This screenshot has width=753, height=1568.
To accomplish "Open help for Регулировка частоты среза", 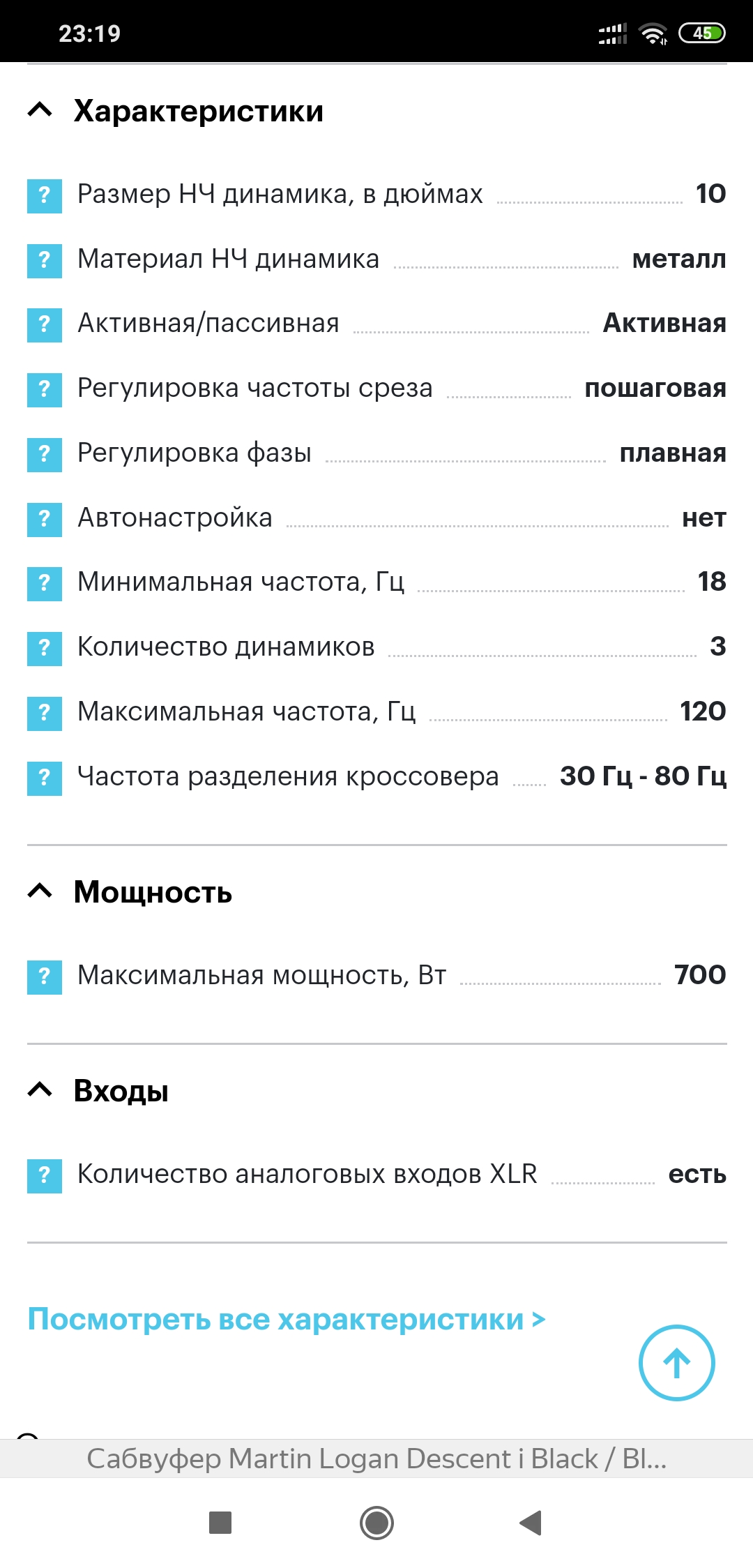I will click(x=45, y=389).
